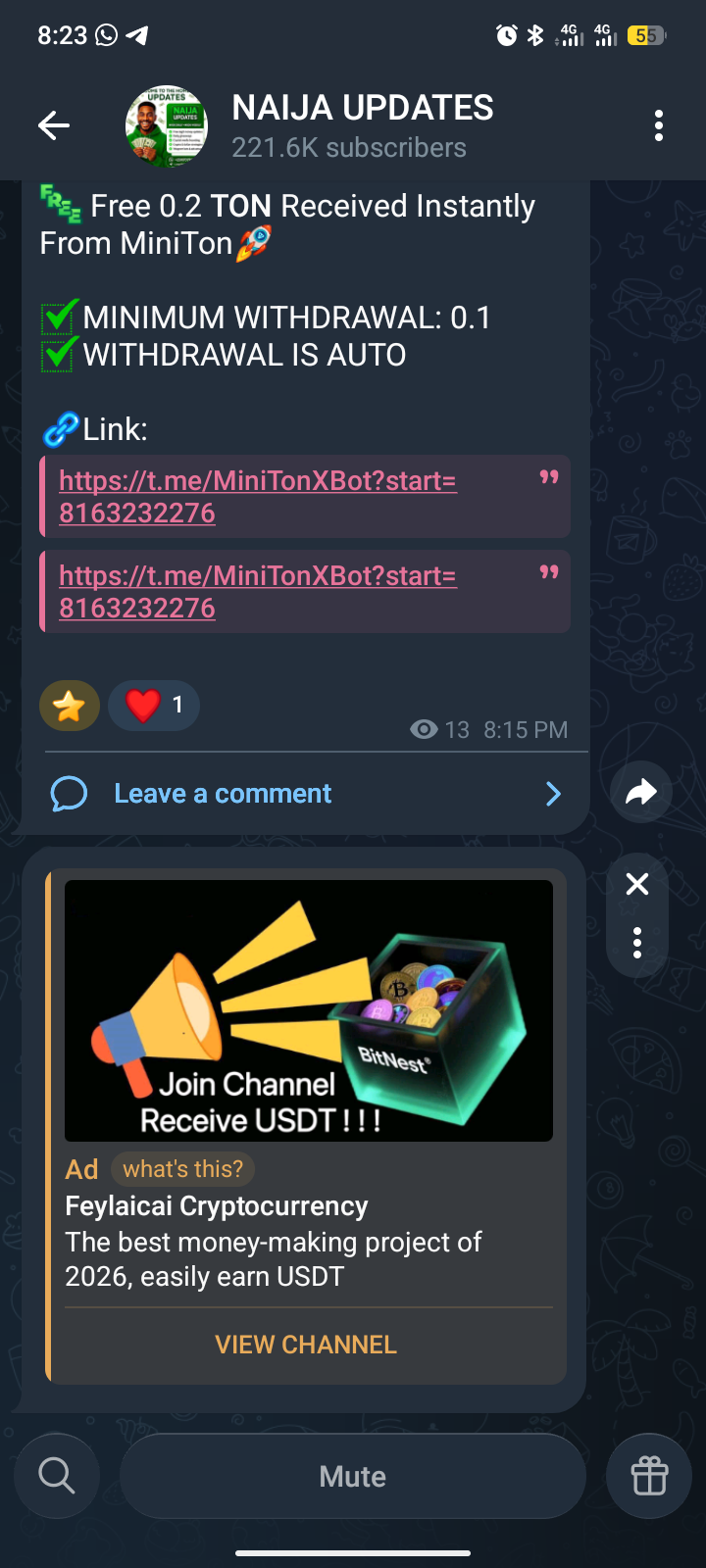The image size is (706, 1568).
Task: Open the first MiniTonXBot link
Action: click(x=257, y=496)
